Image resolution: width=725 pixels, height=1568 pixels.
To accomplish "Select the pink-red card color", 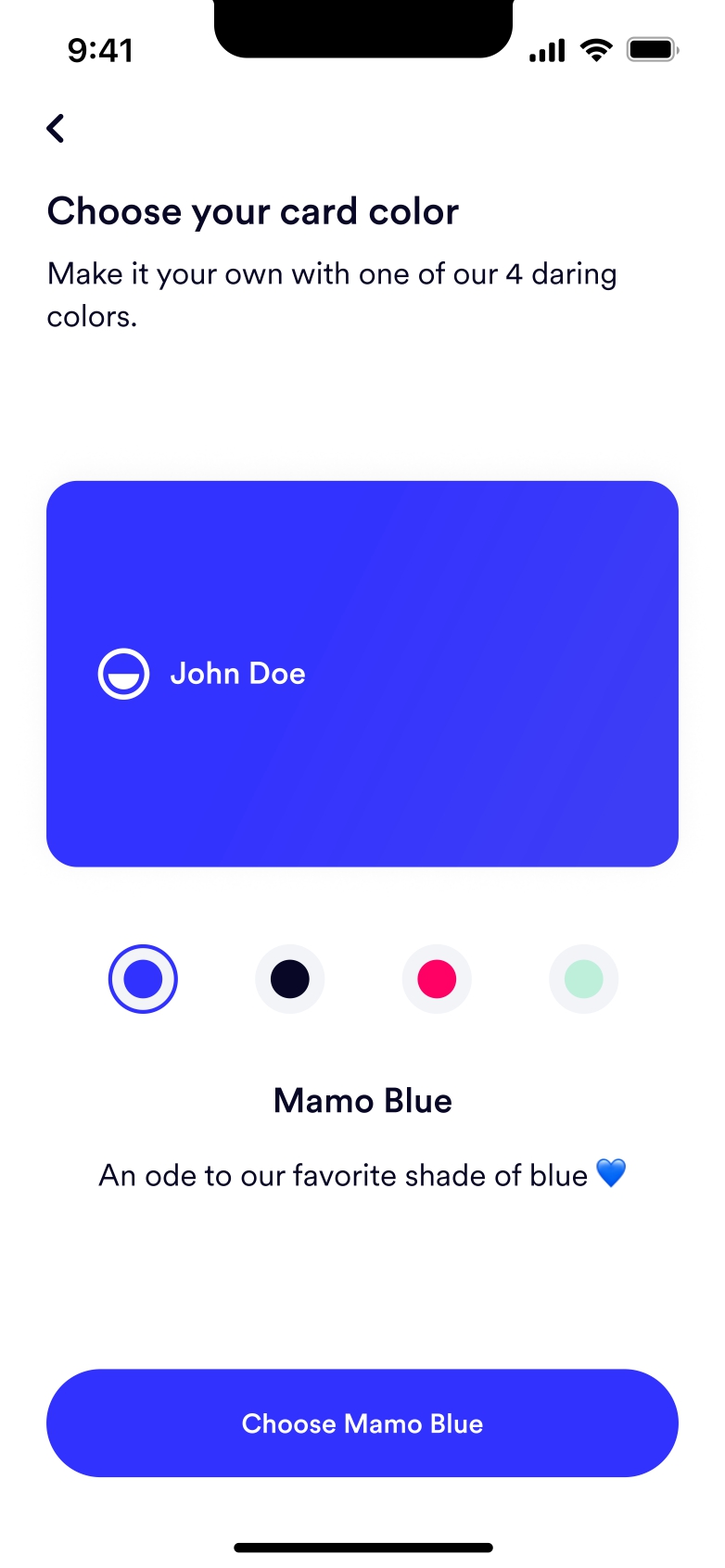I will pos(437,979).
